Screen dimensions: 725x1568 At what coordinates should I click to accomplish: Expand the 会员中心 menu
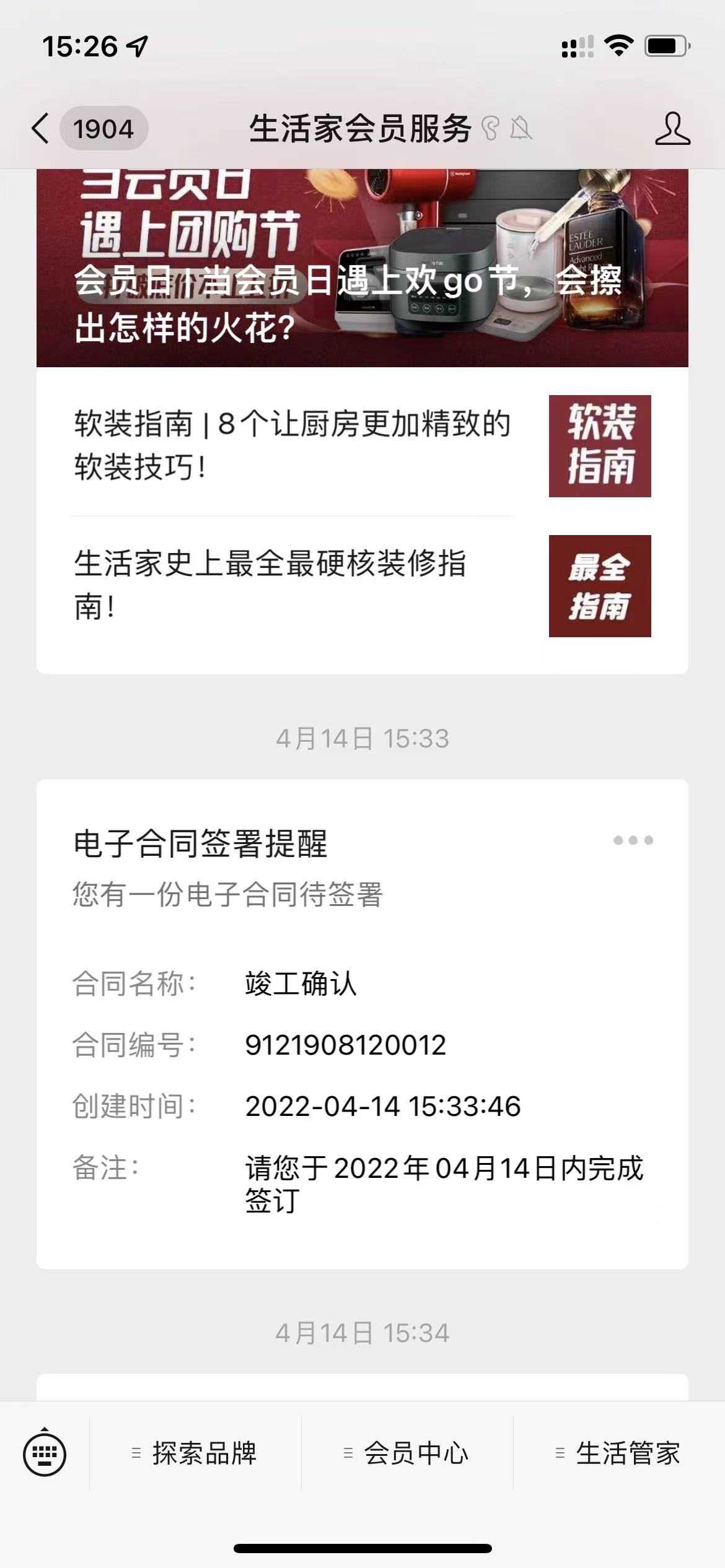click(407, 1453)
